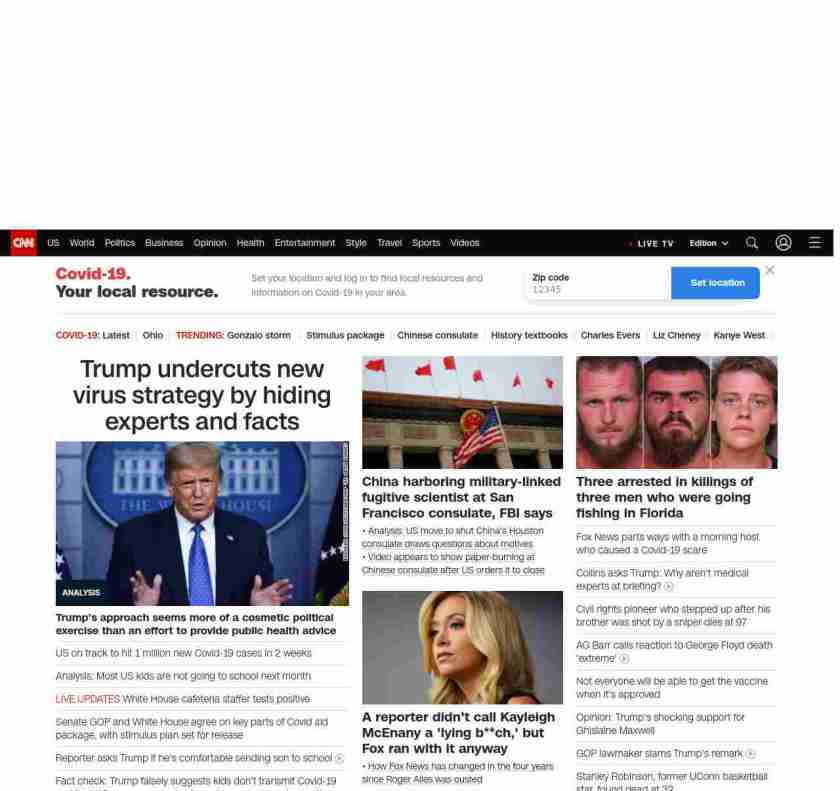
Task: Open Live TV
Action: coord(653,243)
